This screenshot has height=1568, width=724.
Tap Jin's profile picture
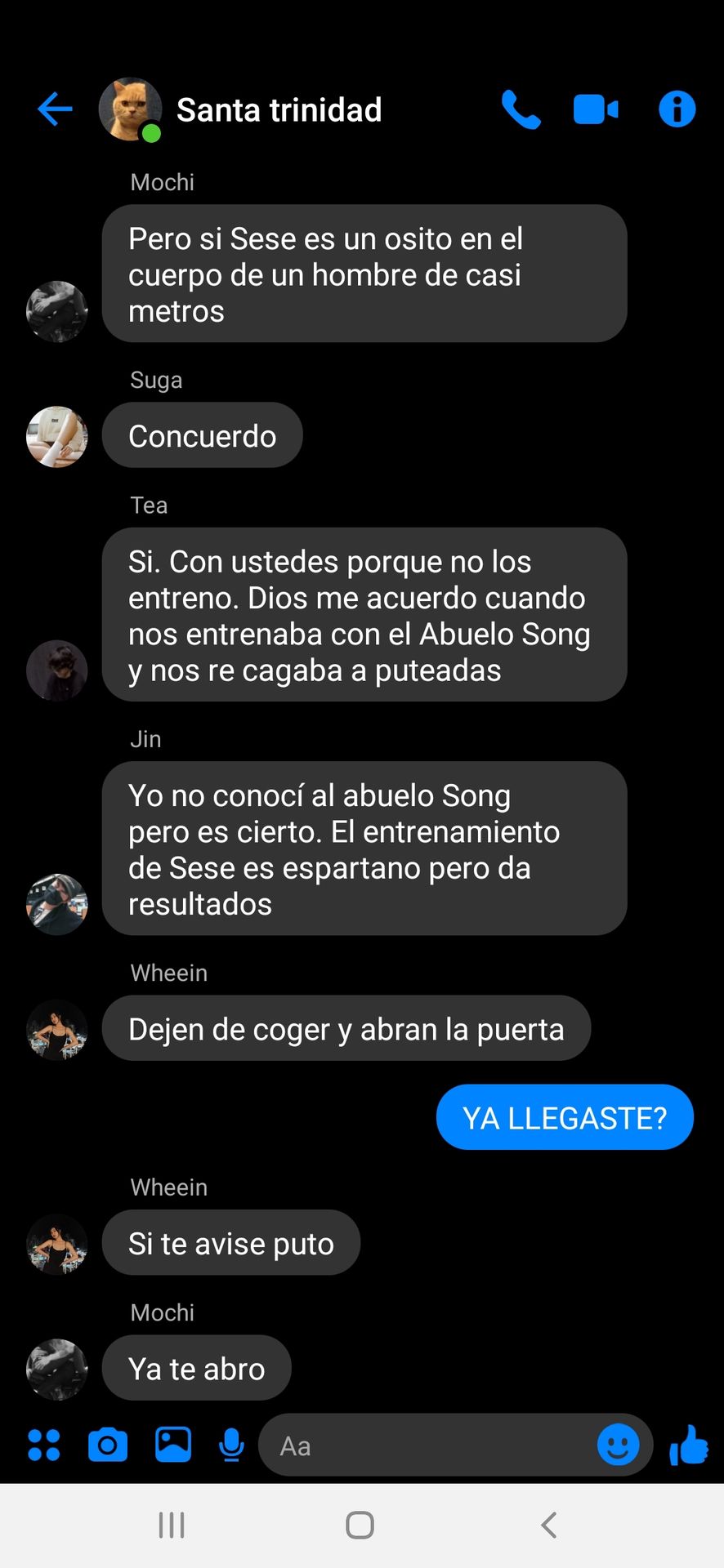point(57,904)
